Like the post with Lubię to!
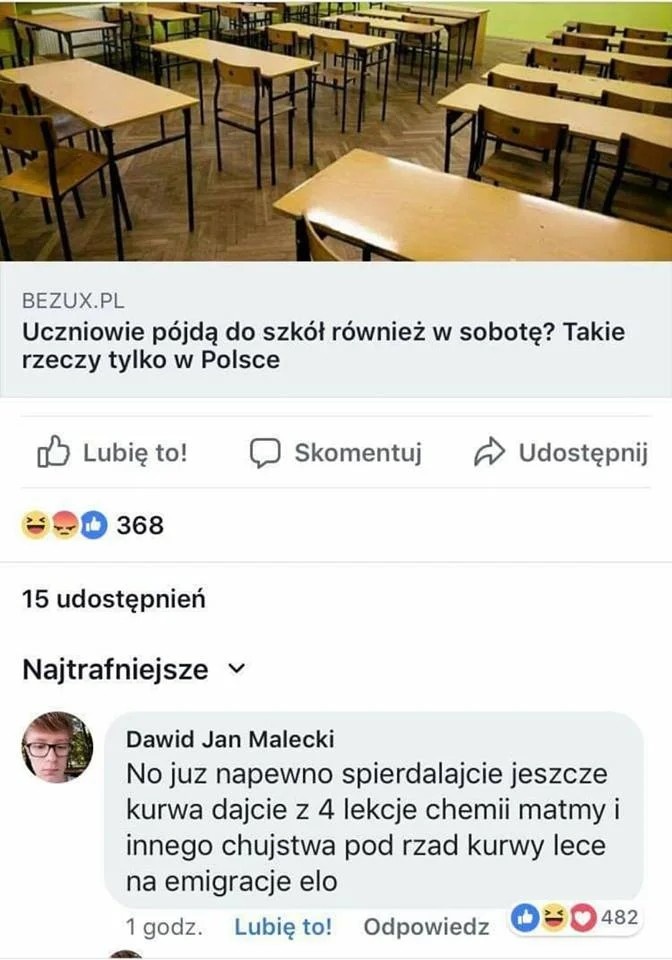Screen dimensions: 672x960 pyautogui.click(x=112, y=453)
